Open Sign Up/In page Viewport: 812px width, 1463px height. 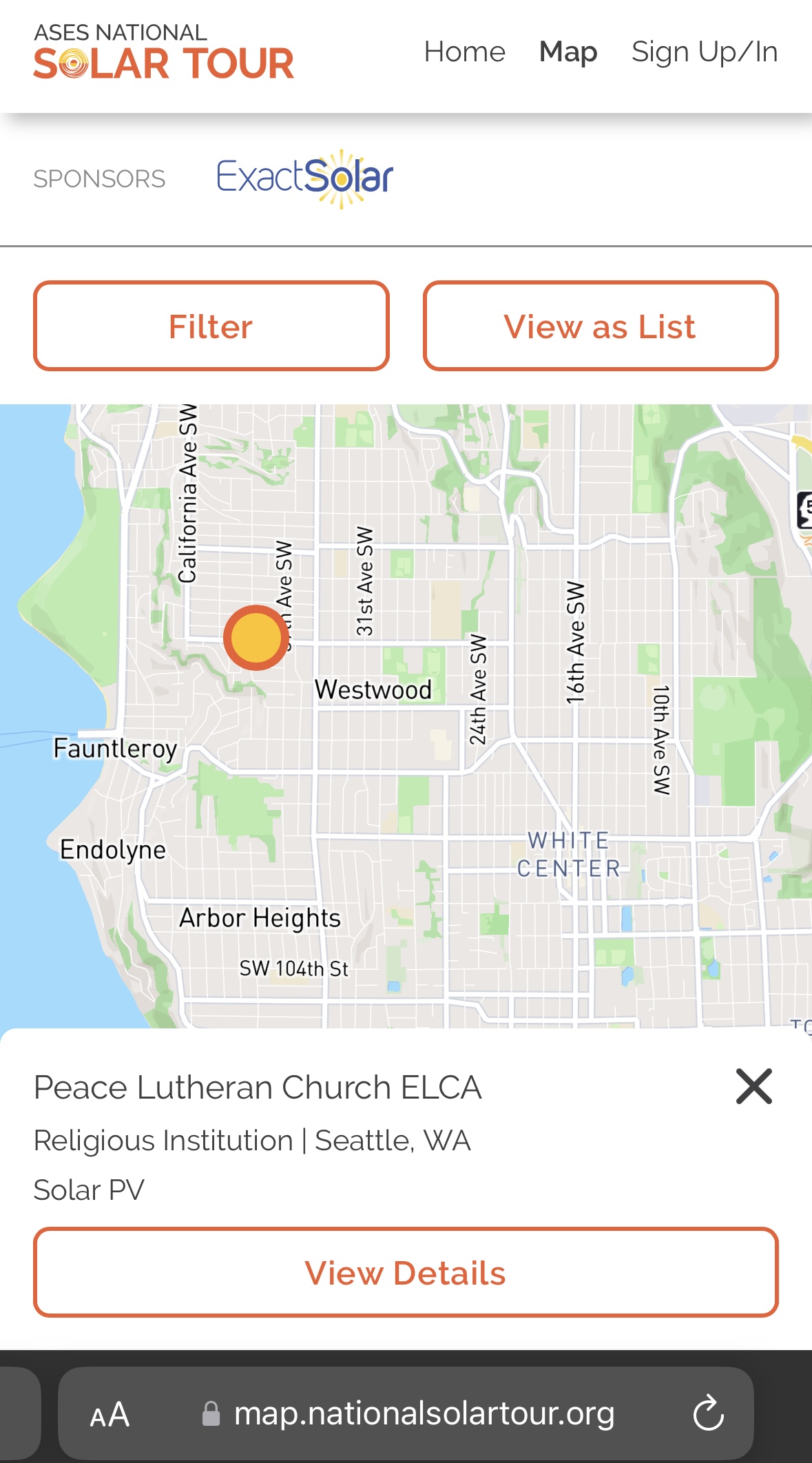705,52
